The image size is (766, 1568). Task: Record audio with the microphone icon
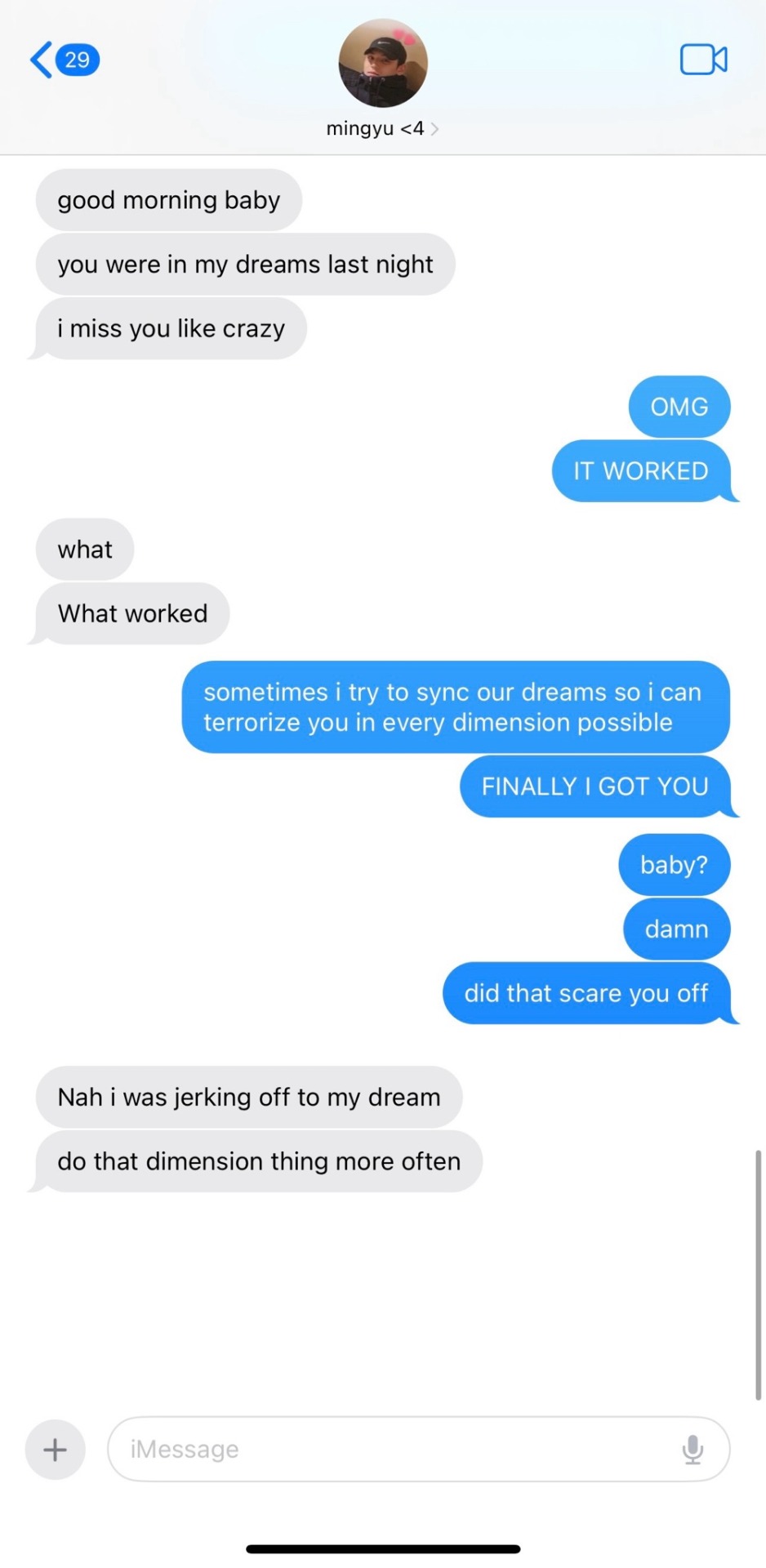pos(693,1450)
